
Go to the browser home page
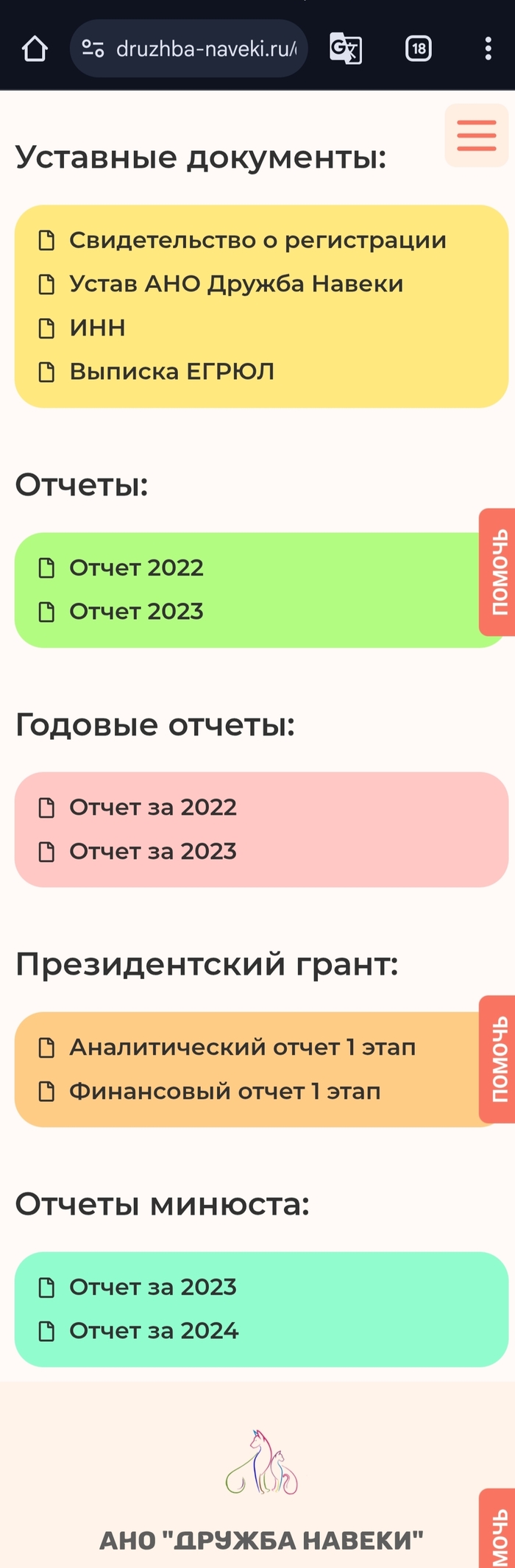coord(35,49)
